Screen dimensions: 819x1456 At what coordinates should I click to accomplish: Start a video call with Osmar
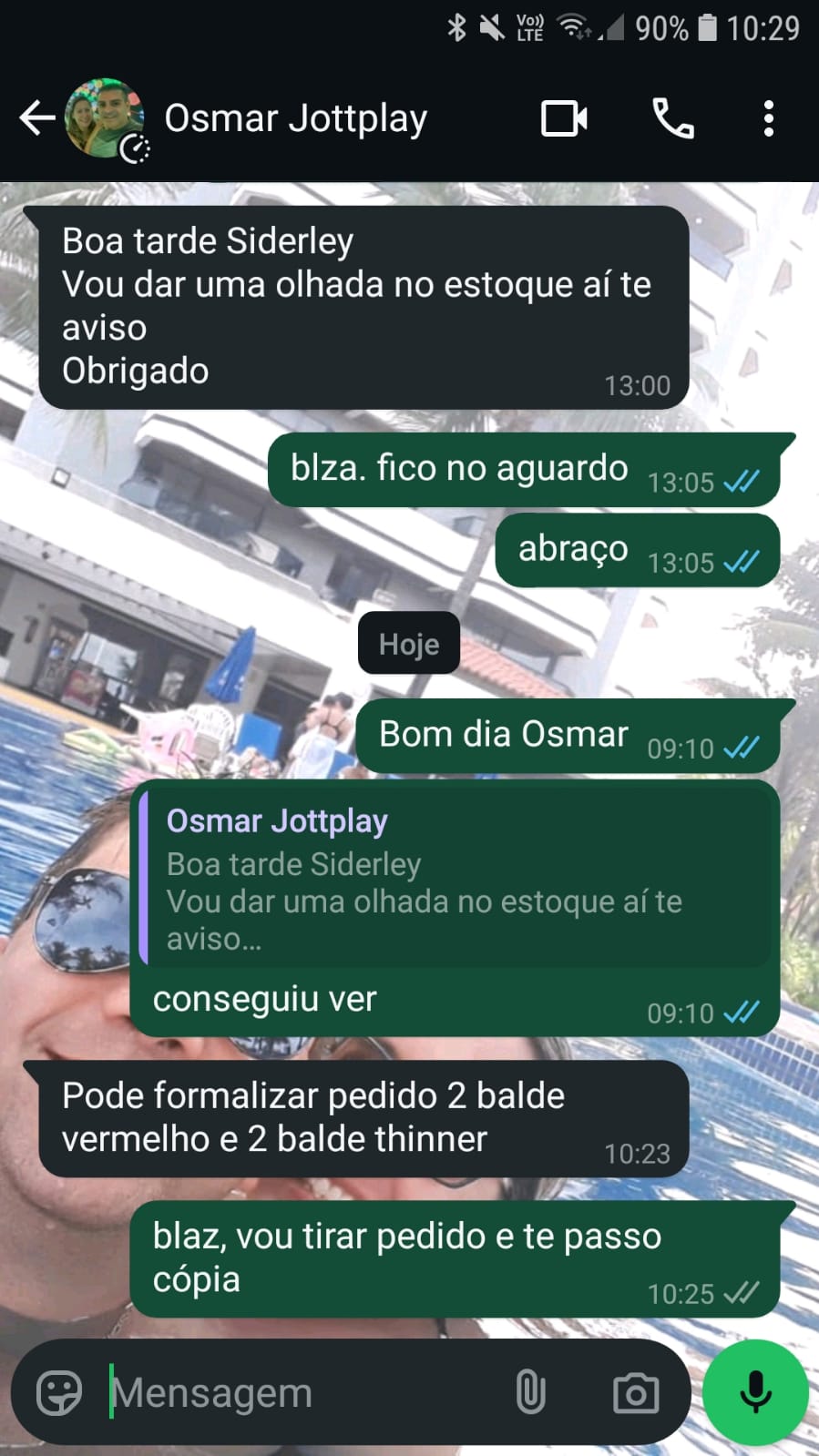point(564,118)
